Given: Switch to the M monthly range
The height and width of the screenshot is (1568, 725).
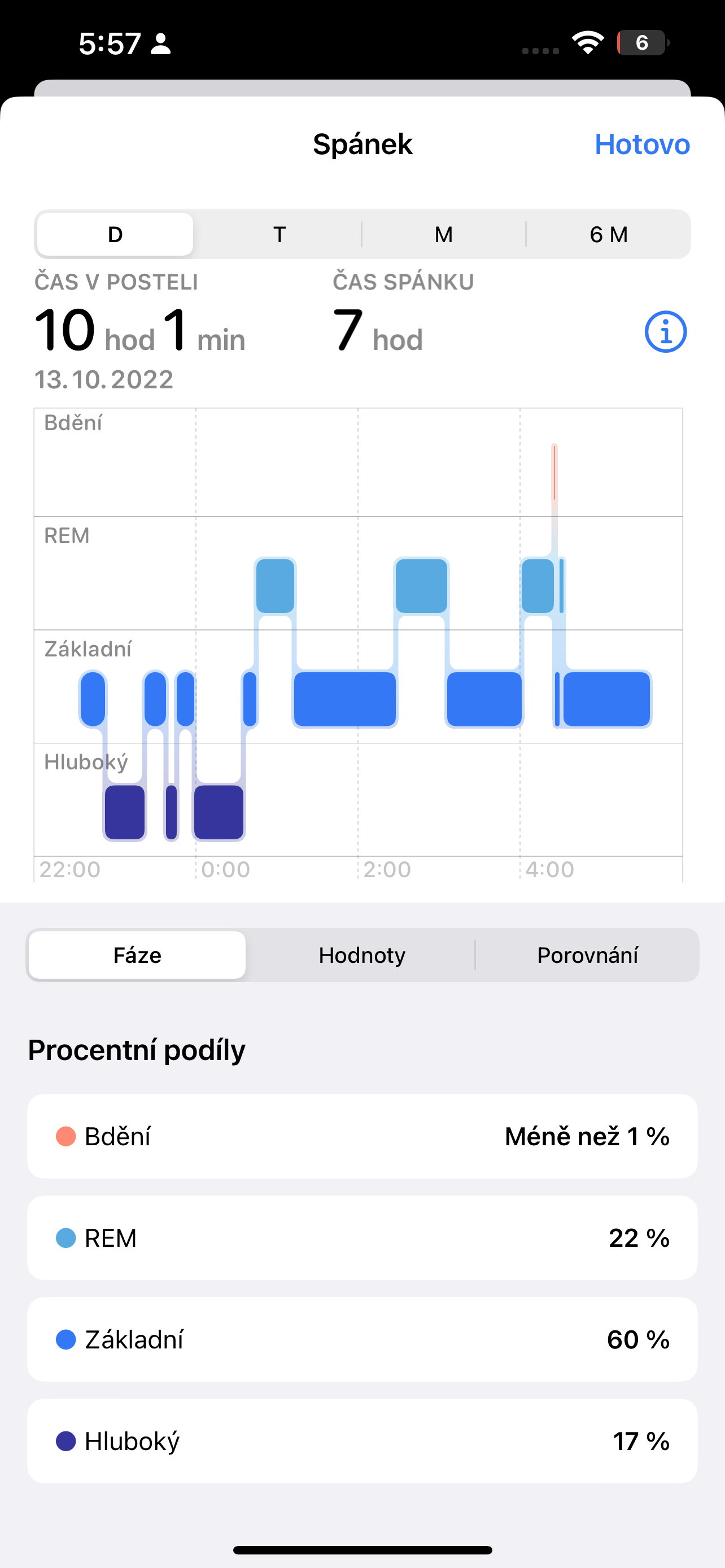Looking at the screenshot, I should [443, 234].
